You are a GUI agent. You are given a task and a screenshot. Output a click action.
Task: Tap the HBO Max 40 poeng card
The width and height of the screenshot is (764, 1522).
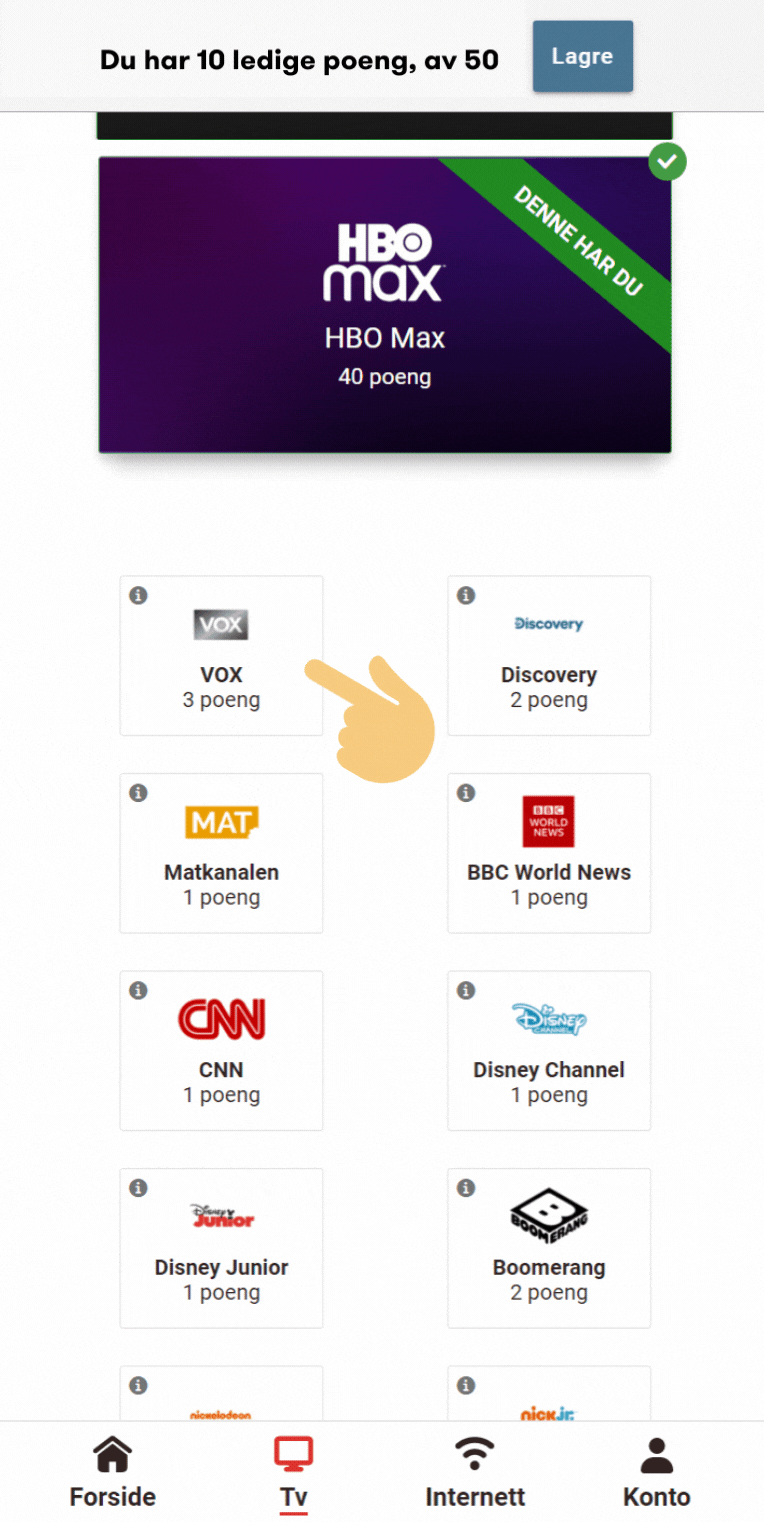pyautogui.click(x=384, y=305)
